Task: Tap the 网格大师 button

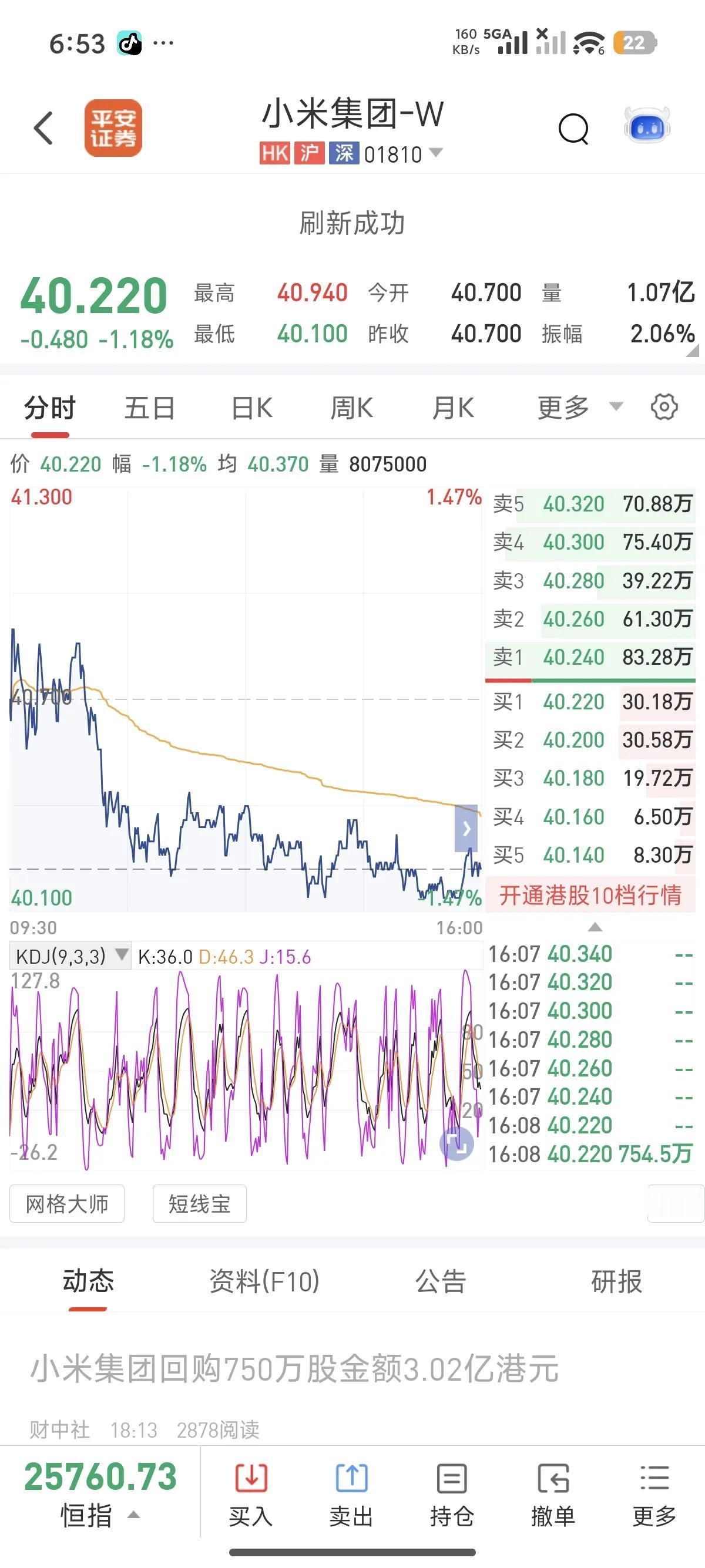Action: point(66,1203)
